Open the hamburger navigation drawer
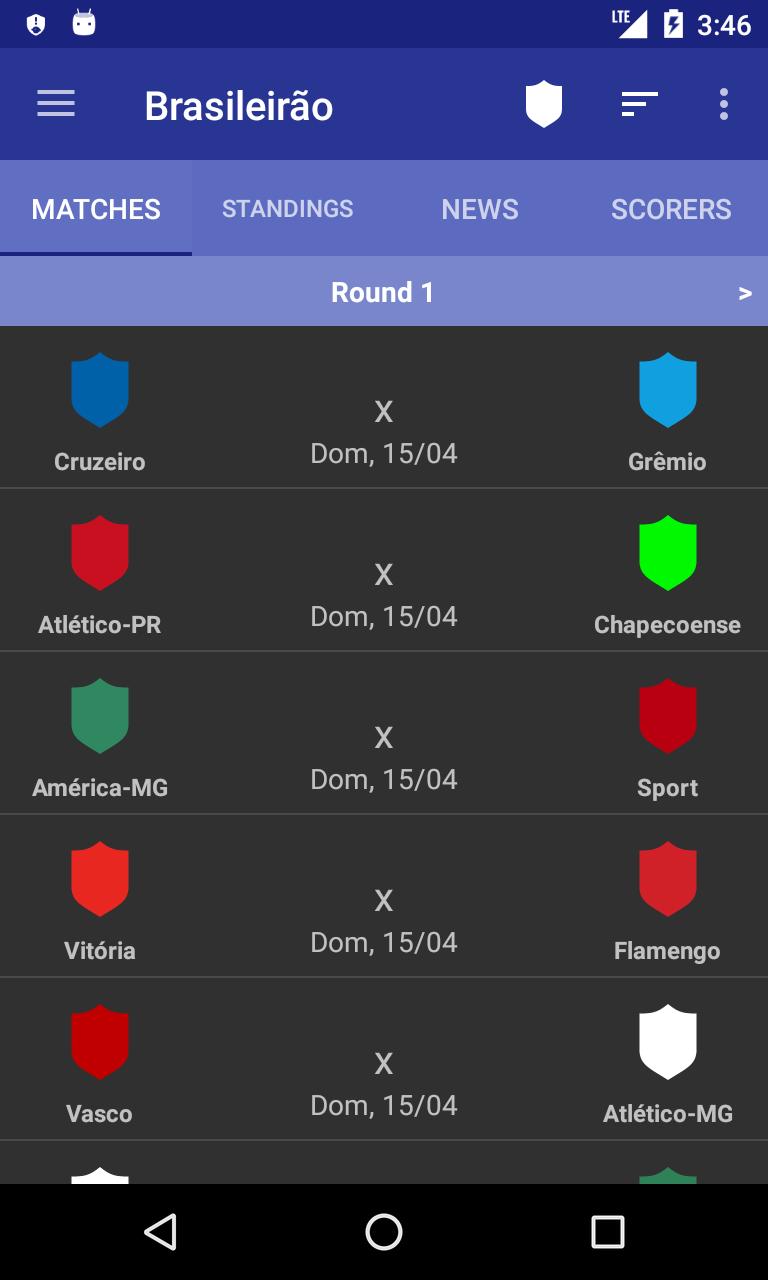This screenshot has width=768, height=1280. pyautogui.click(x=56, y=104)
